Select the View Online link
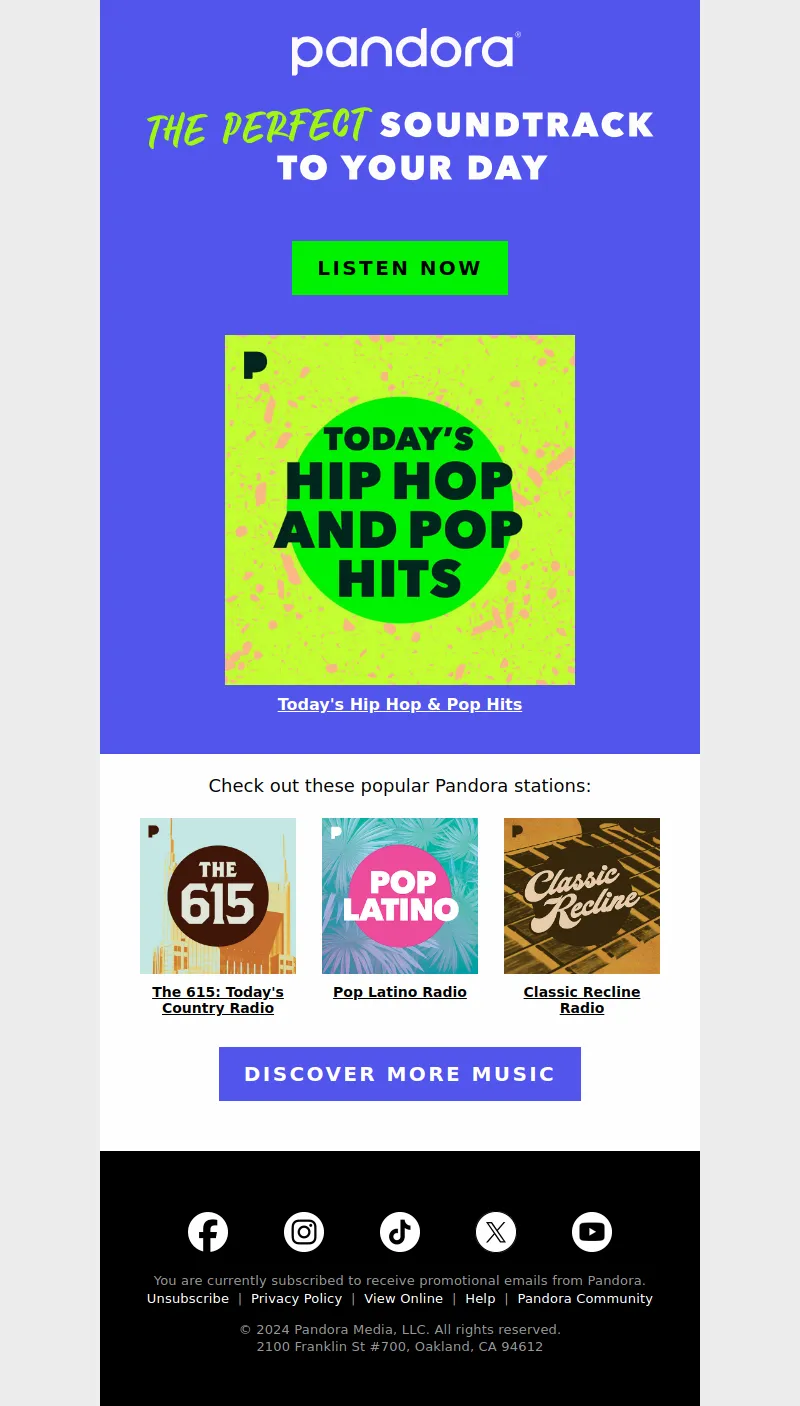The height and width of the screenshot is (1406, 800). coord(403,1298)
